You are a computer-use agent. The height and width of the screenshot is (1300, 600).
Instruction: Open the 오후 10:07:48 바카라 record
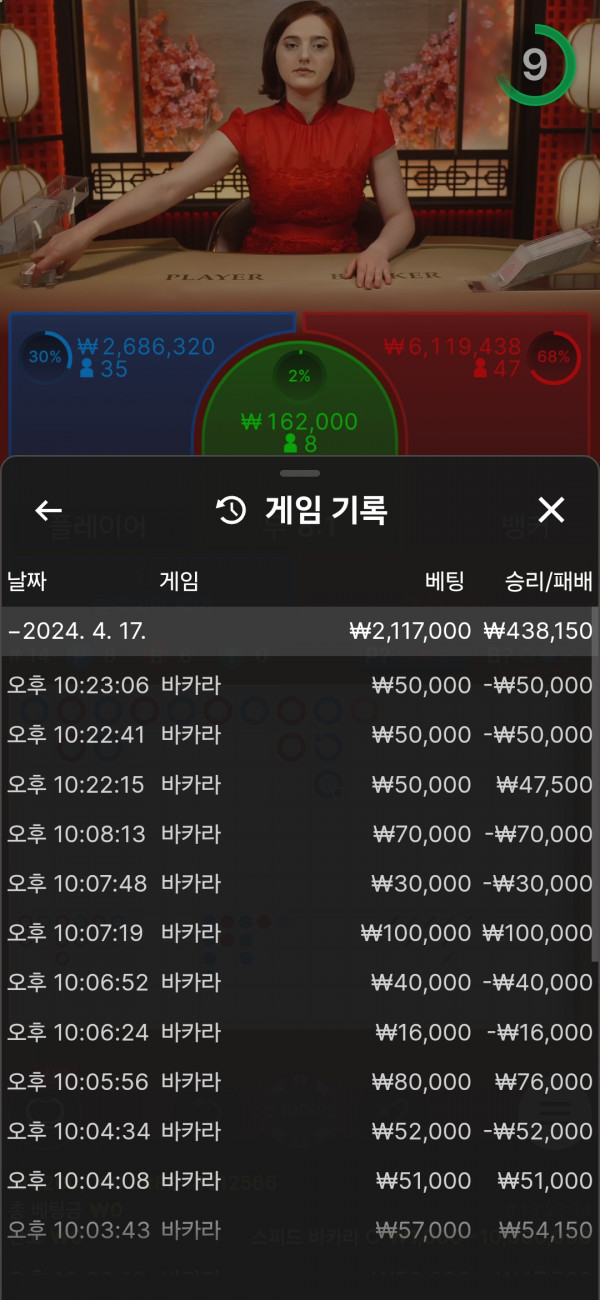tap(300, 884)
